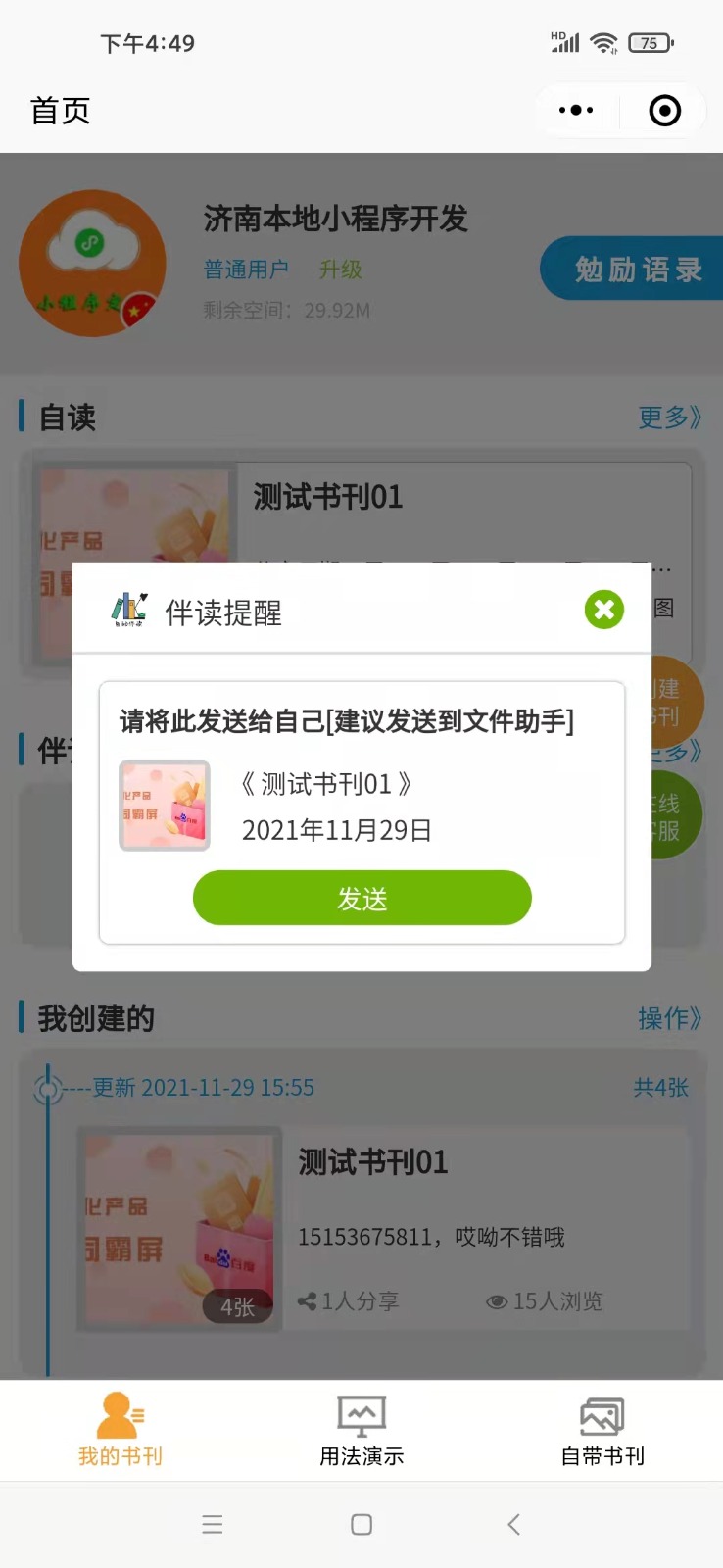723x1568 pixels.
Task: Go back using the system back button
Action: tap(513, 1524)
